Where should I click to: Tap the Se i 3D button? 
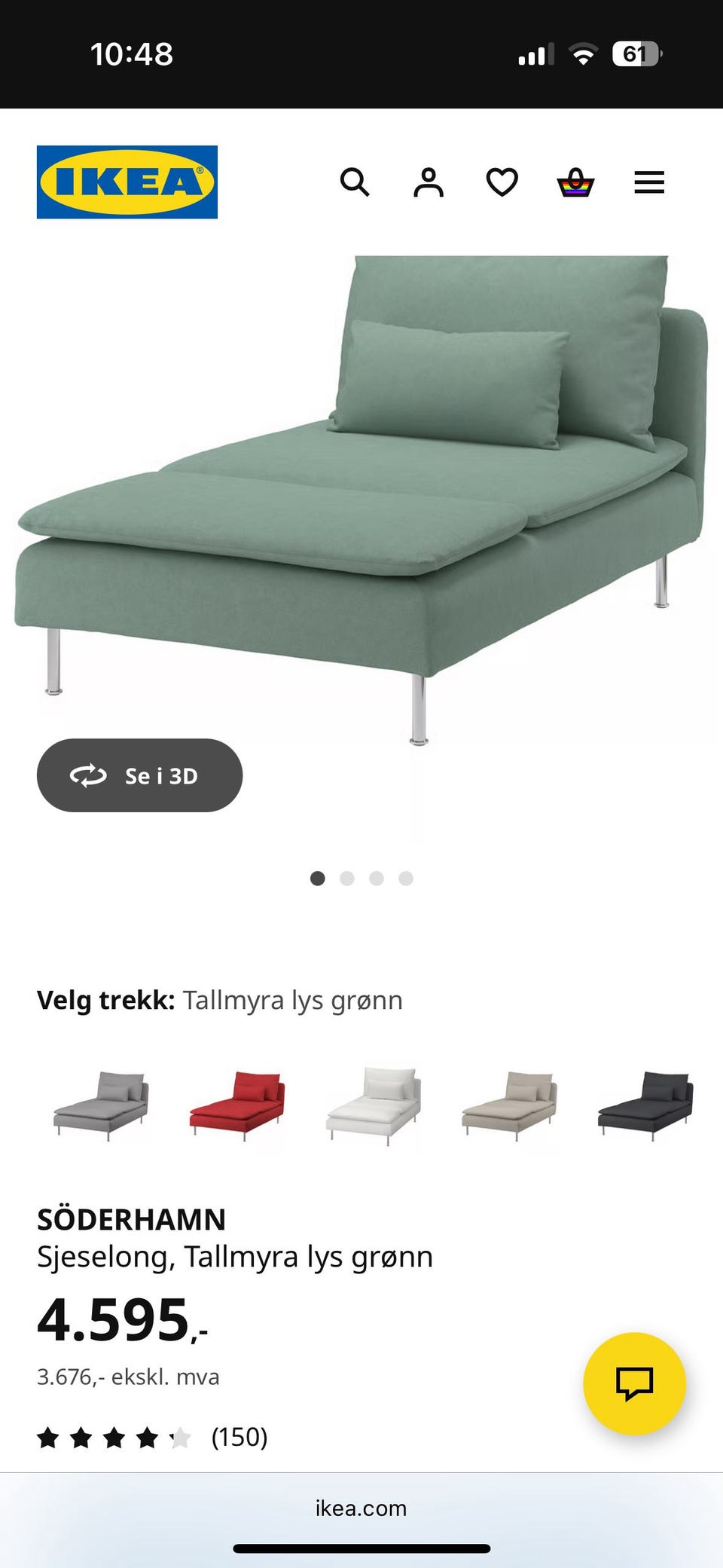pyautogui.click(x=139, y=775)
